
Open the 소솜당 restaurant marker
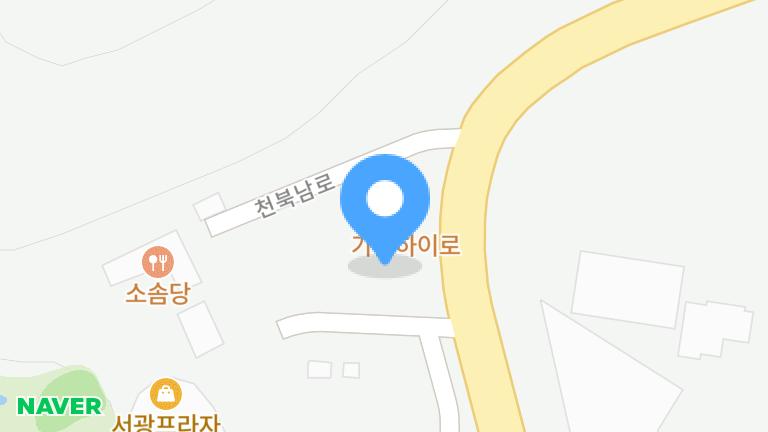[158, 263]
